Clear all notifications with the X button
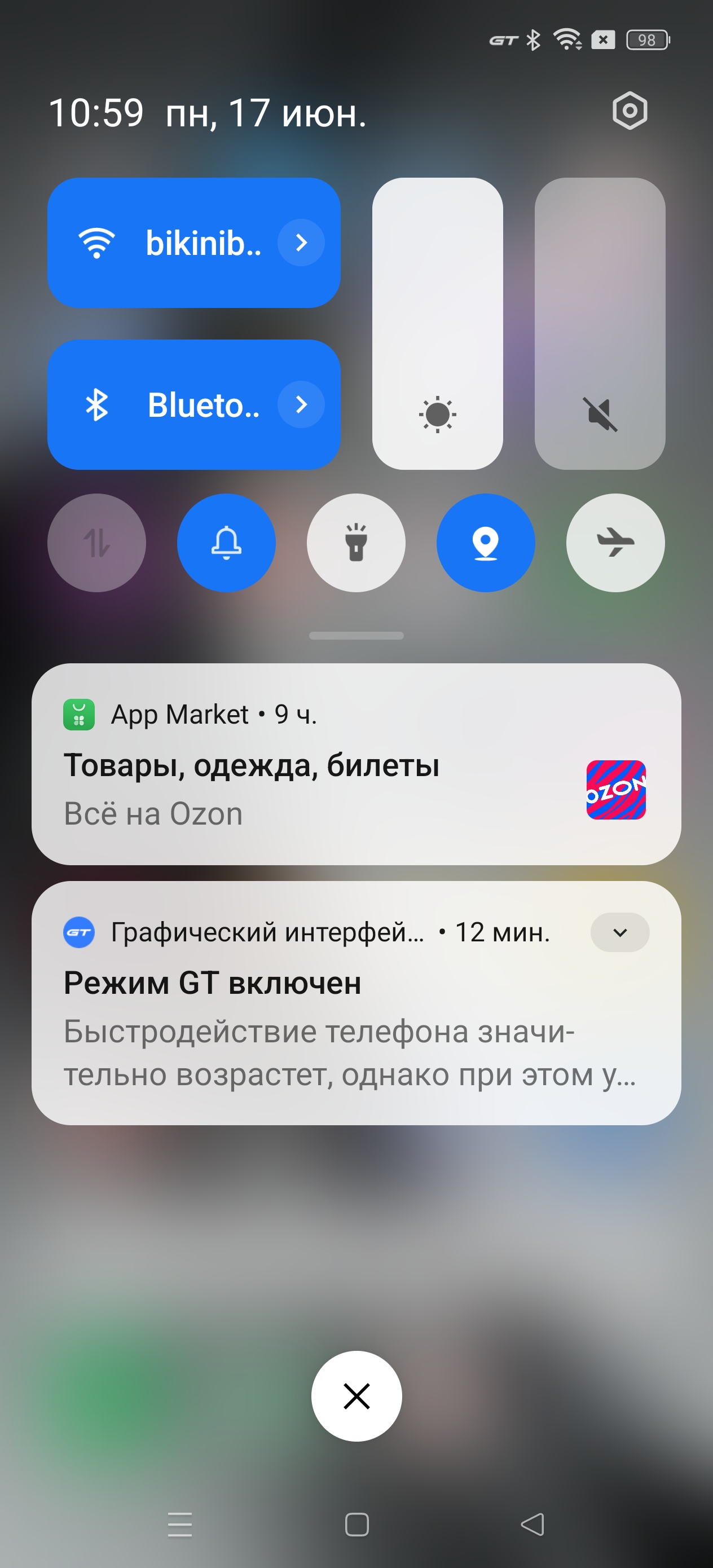 pyautogui.click(x=357, y=1397)
